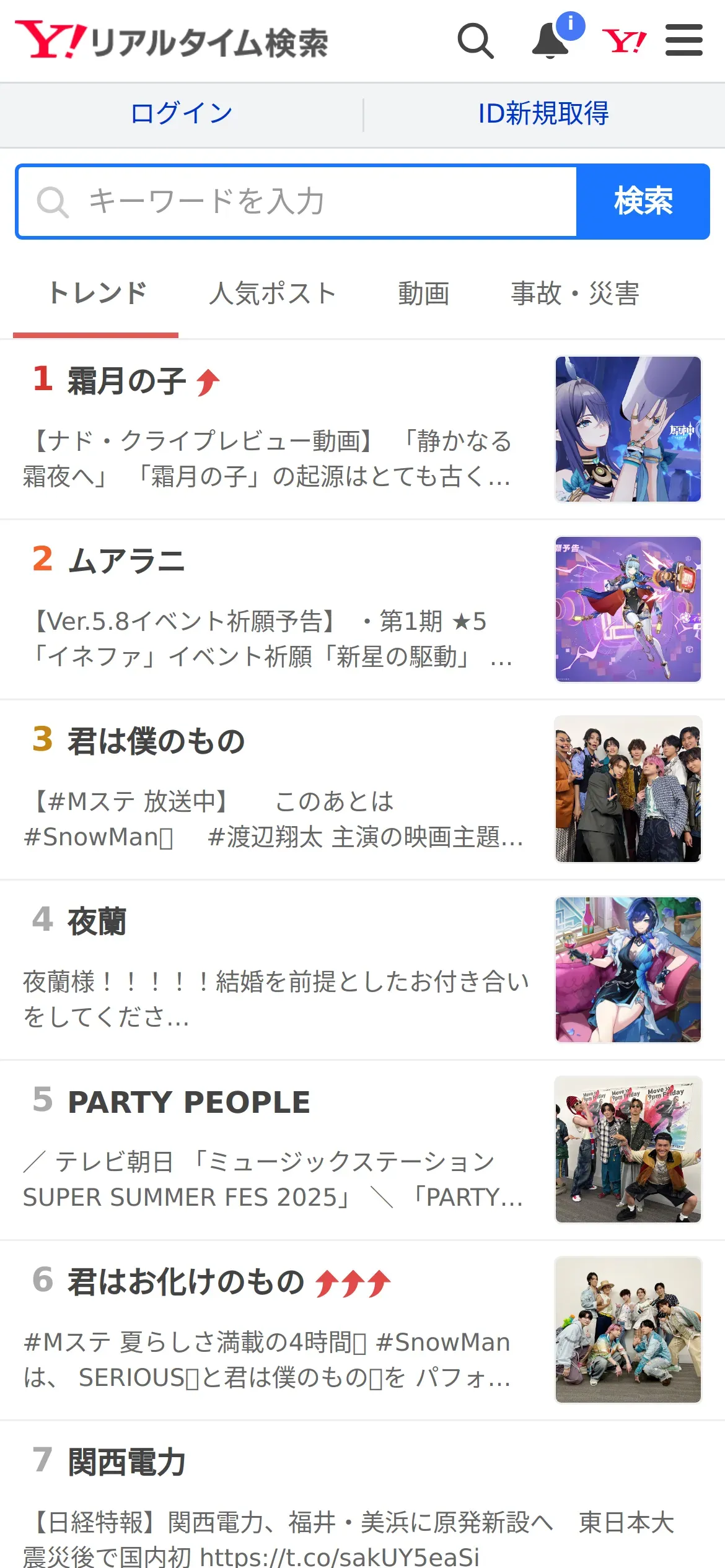Open the magnifier search icon in header
Screen dimensions: 725x1568
click(475, 41)
